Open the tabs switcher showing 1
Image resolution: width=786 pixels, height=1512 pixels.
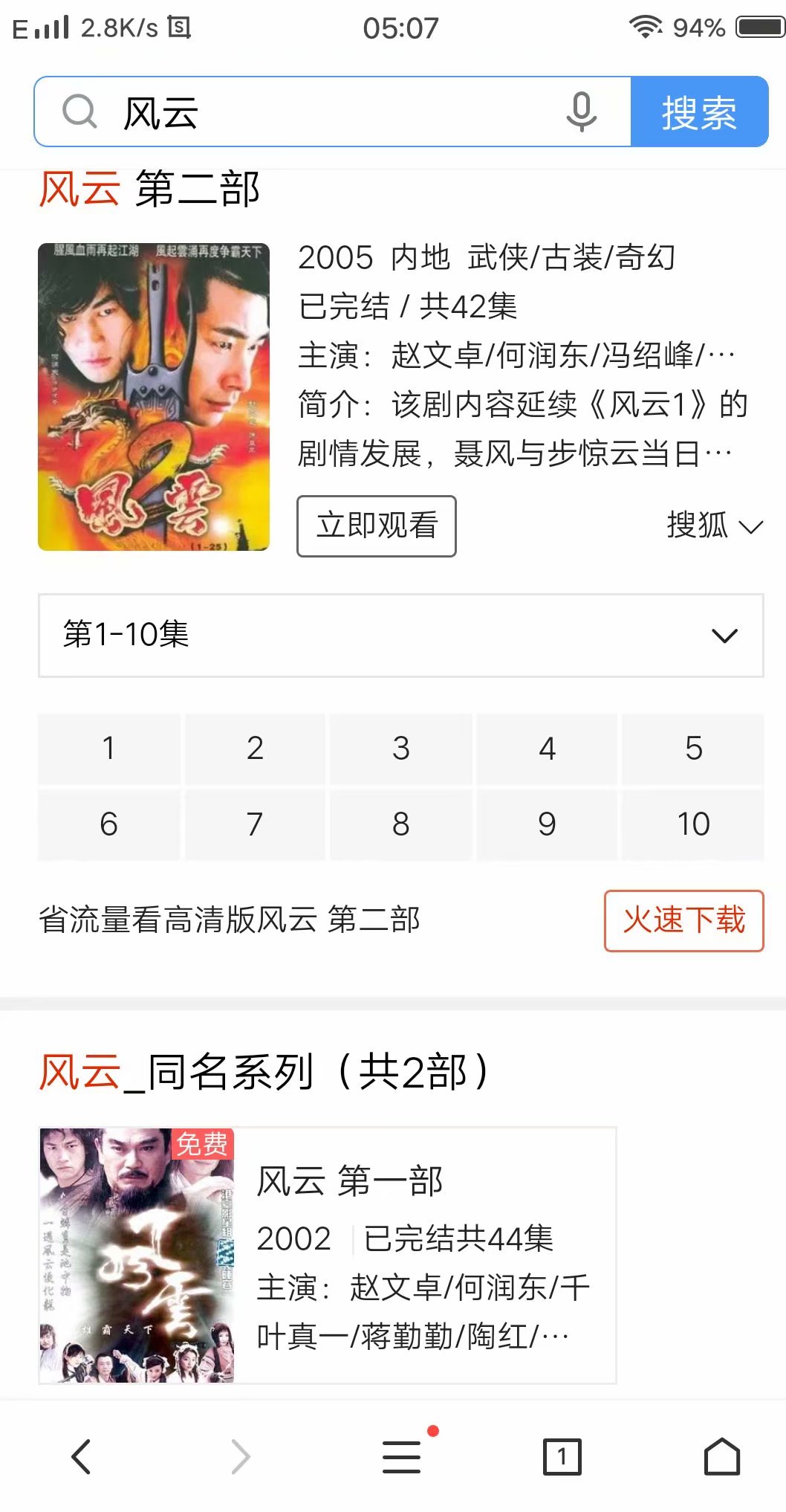(x=562, y=1456)
